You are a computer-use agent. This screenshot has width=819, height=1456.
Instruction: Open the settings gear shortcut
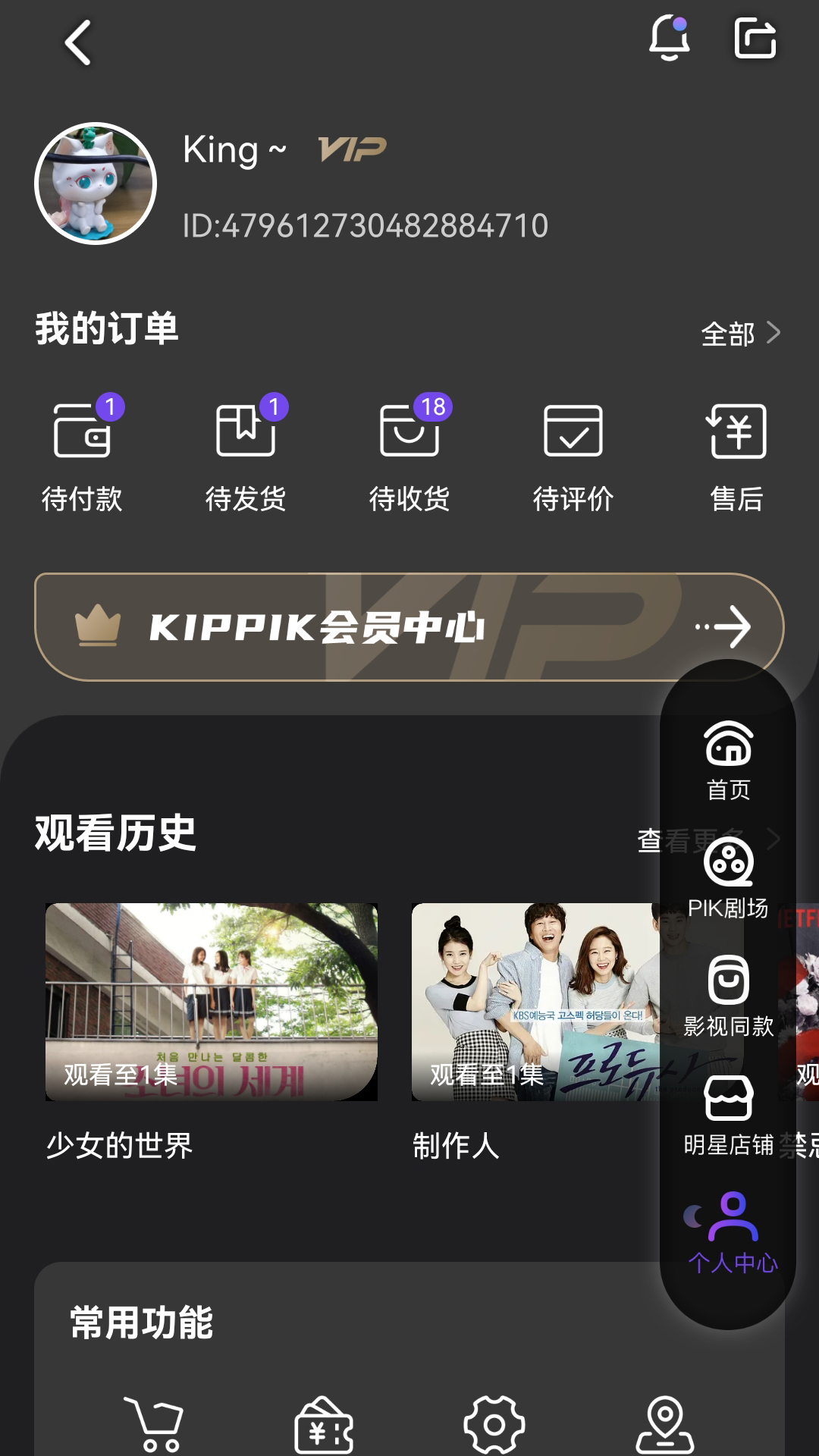point(494,1423)
